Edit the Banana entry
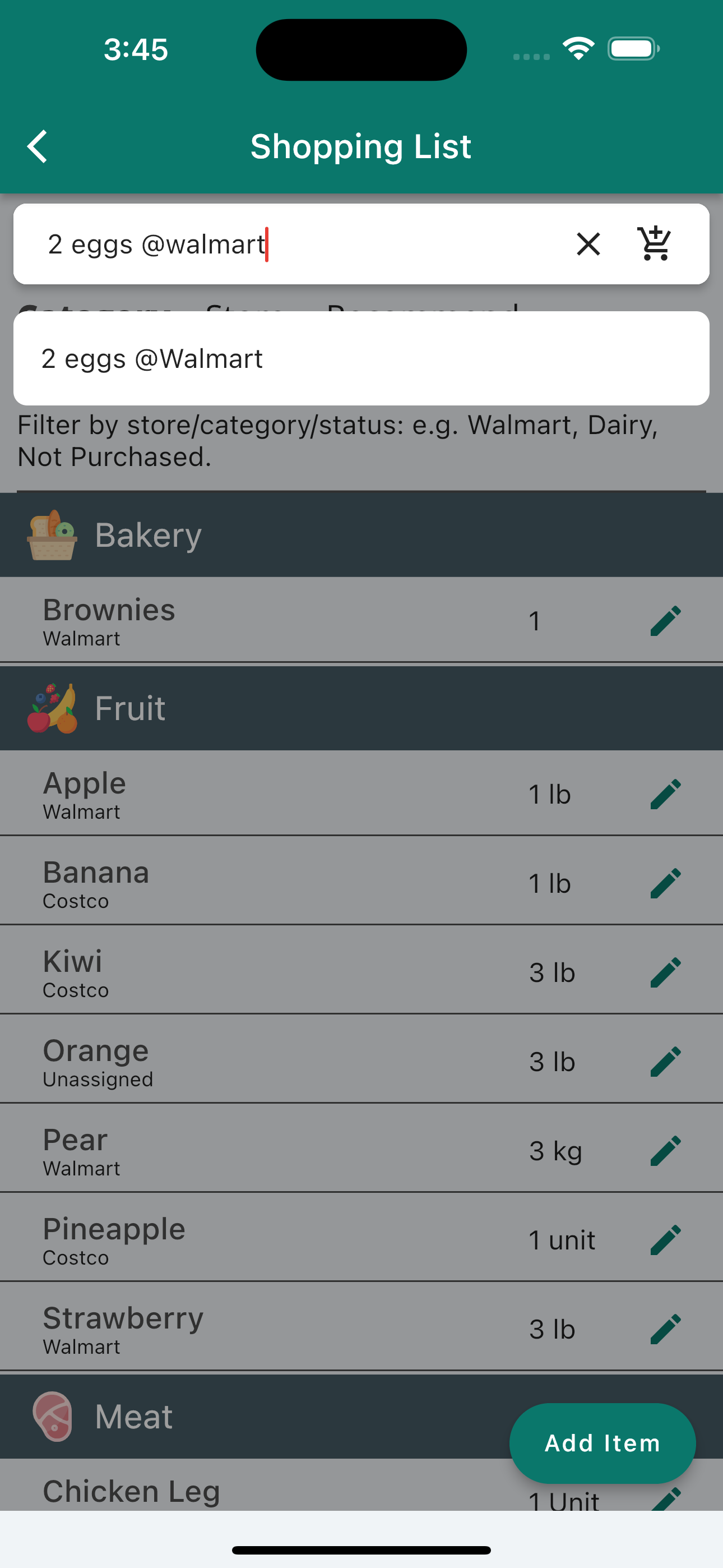This screenshot has width=723, height=1568. click(665, 883)
